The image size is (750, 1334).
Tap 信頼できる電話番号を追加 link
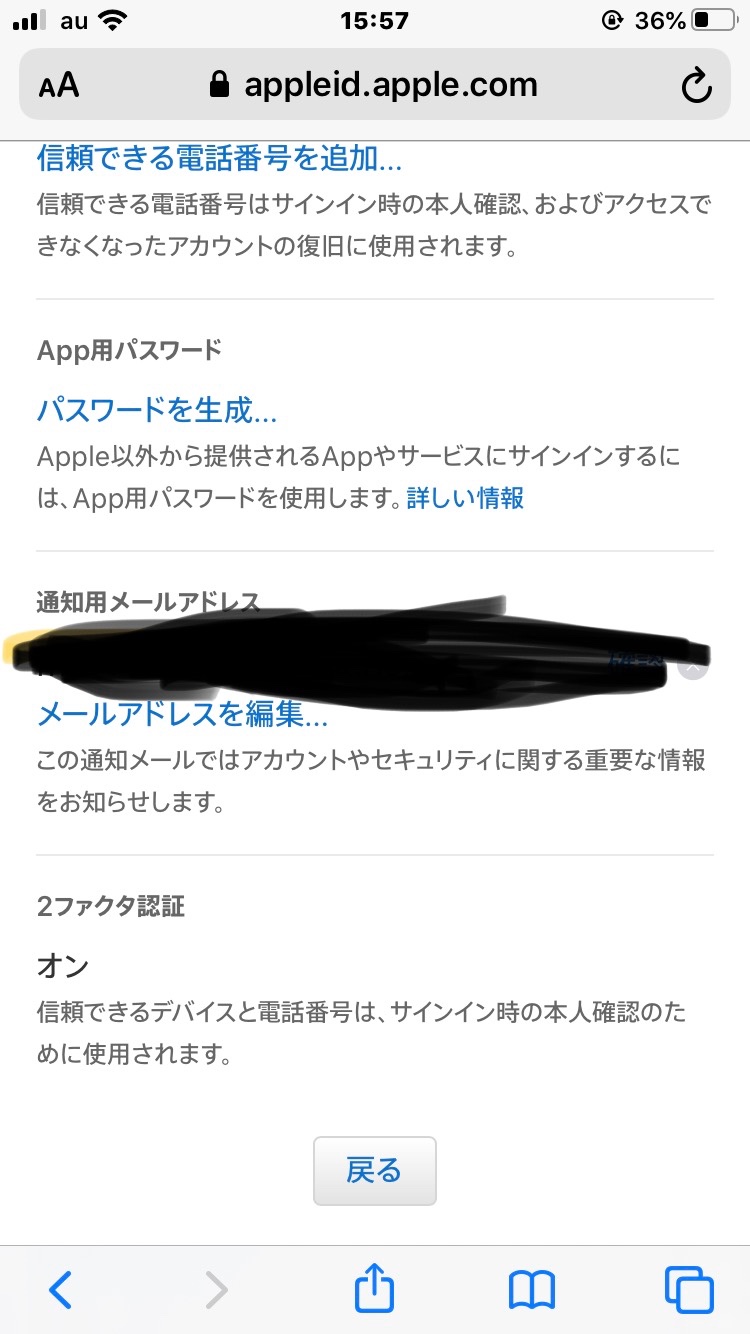click(x=219, y=157)
